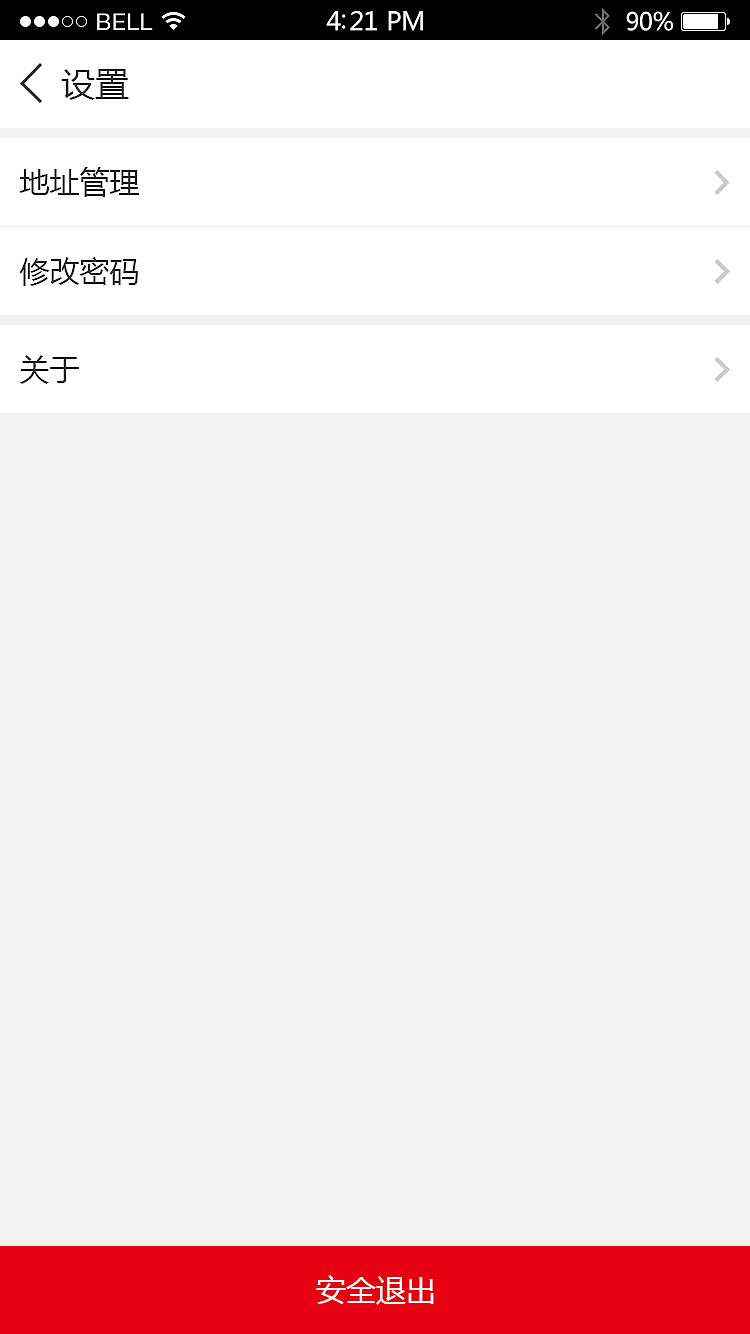The height and width of the screenshot is (1334, 750).
Task: Expand the 修改密码 row via its arrow
Action: (x=721, y=271)
